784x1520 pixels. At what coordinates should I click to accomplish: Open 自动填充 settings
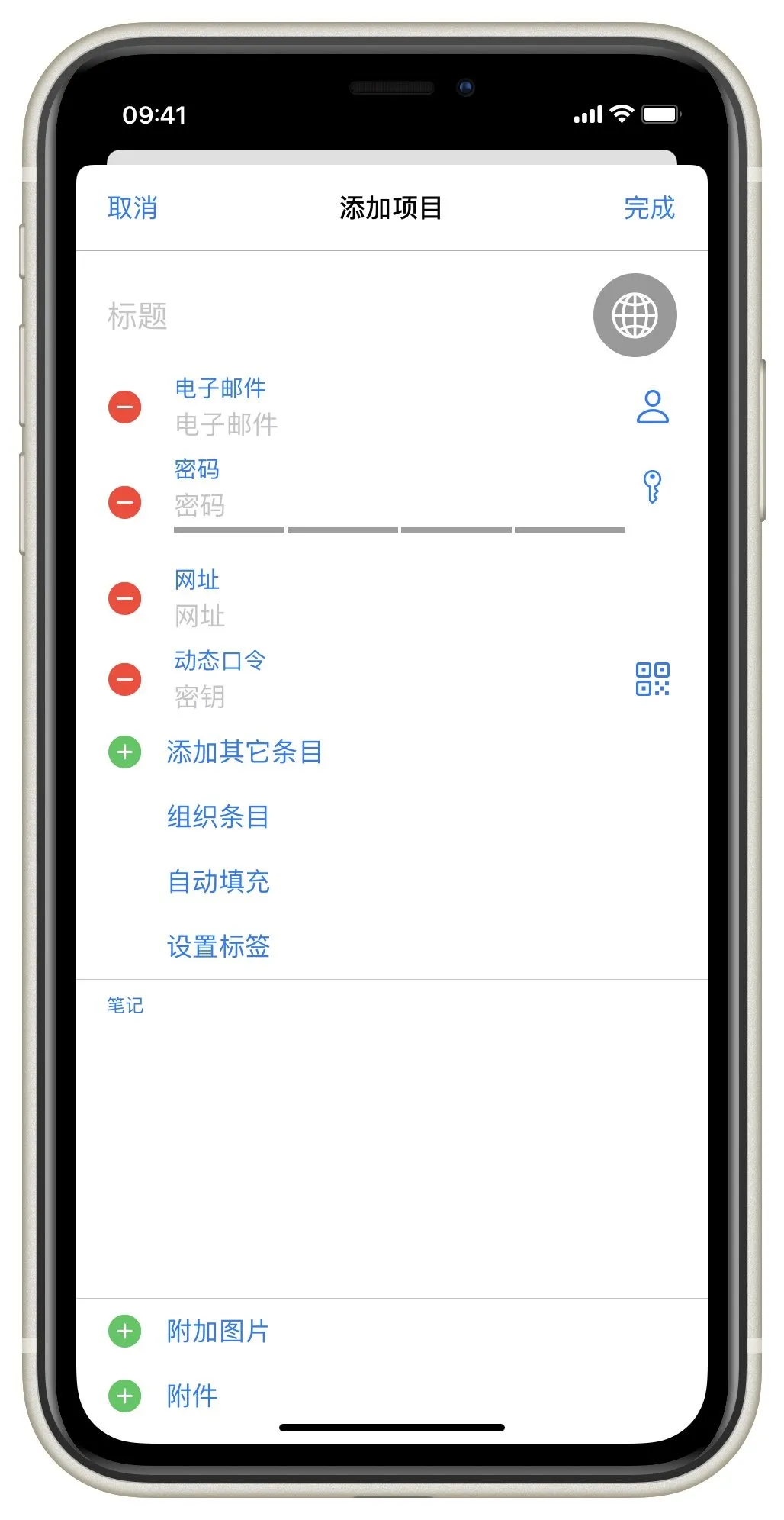pyautogui.click(x=218, y=882)
